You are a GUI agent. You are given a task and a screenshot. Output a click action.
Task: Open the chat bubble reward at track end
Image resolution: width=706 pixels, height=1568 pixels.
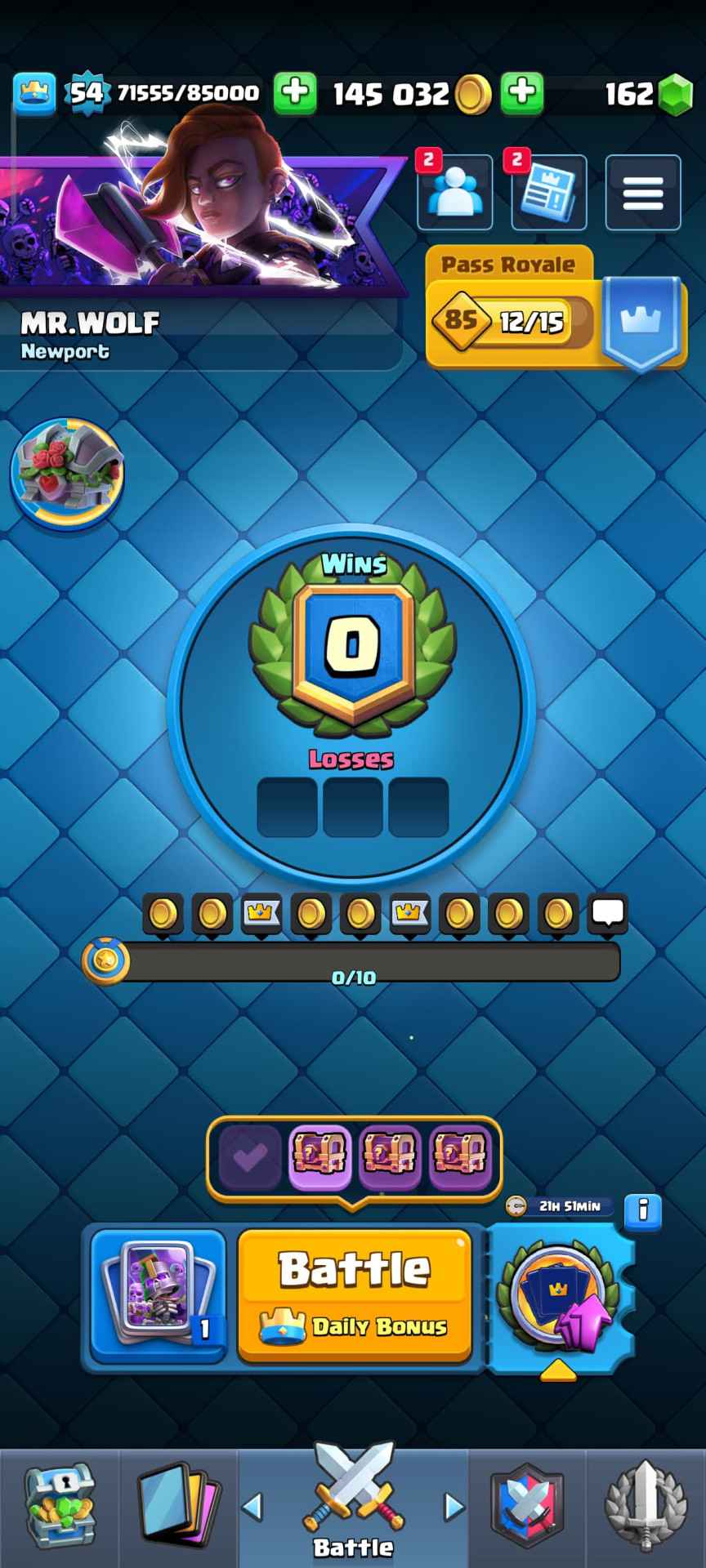click(x=607, y=913)
